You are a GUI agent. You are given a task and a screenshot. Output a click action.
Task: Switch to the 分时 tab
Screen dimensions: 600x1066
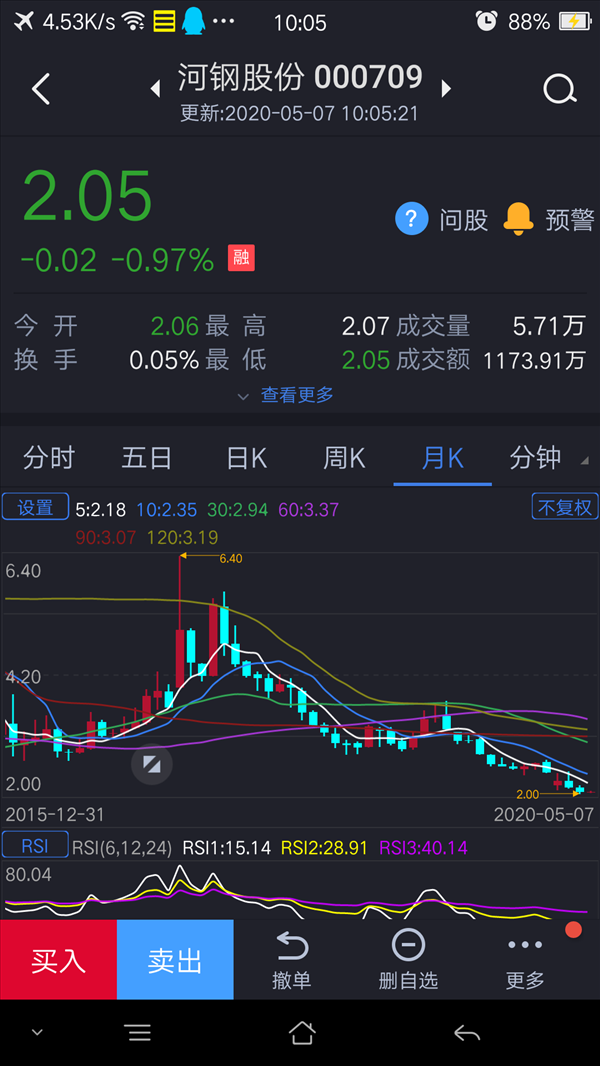point(48,459)
